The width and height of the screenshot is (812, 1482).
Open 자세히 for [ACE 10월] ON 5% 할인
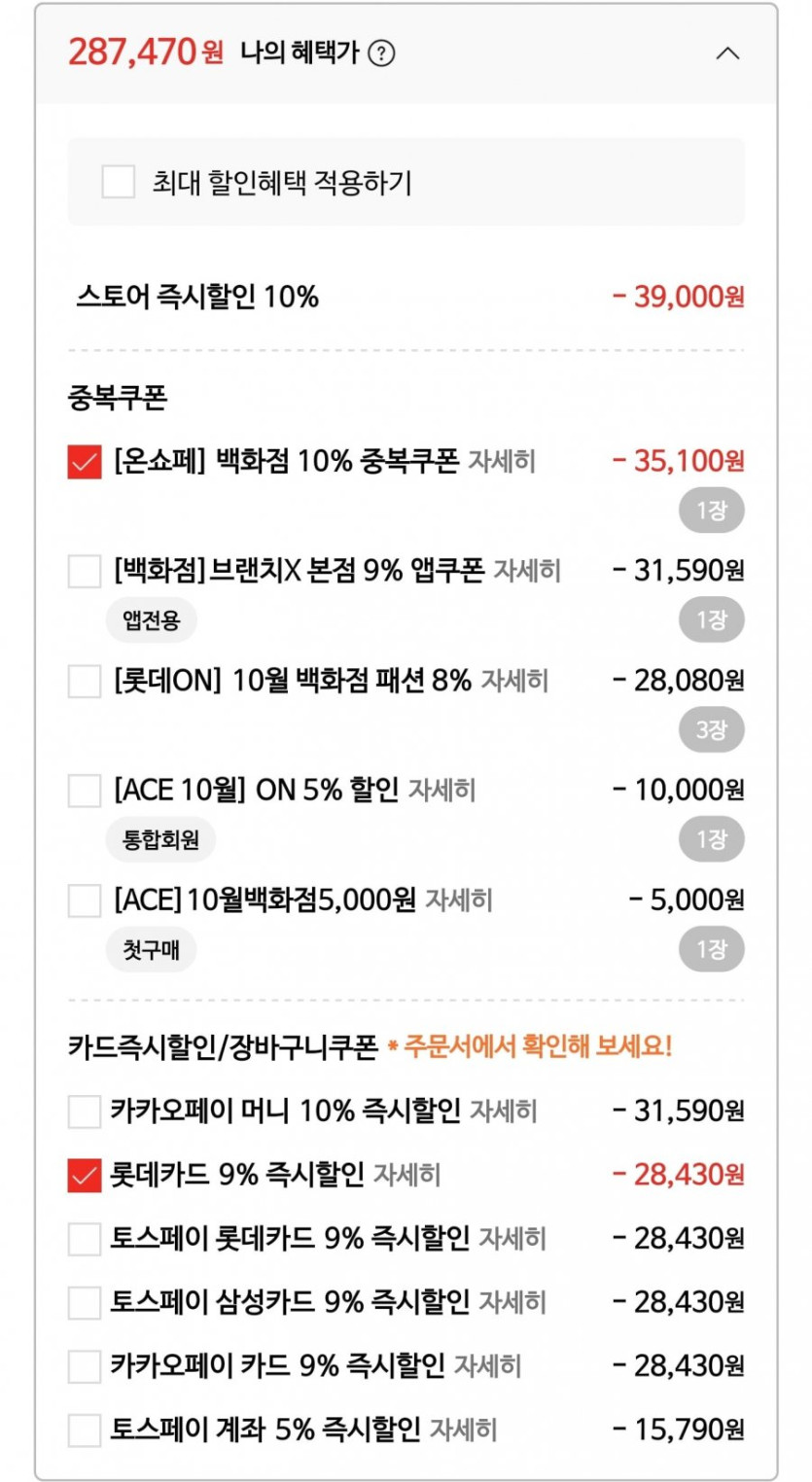coord(442,791)
